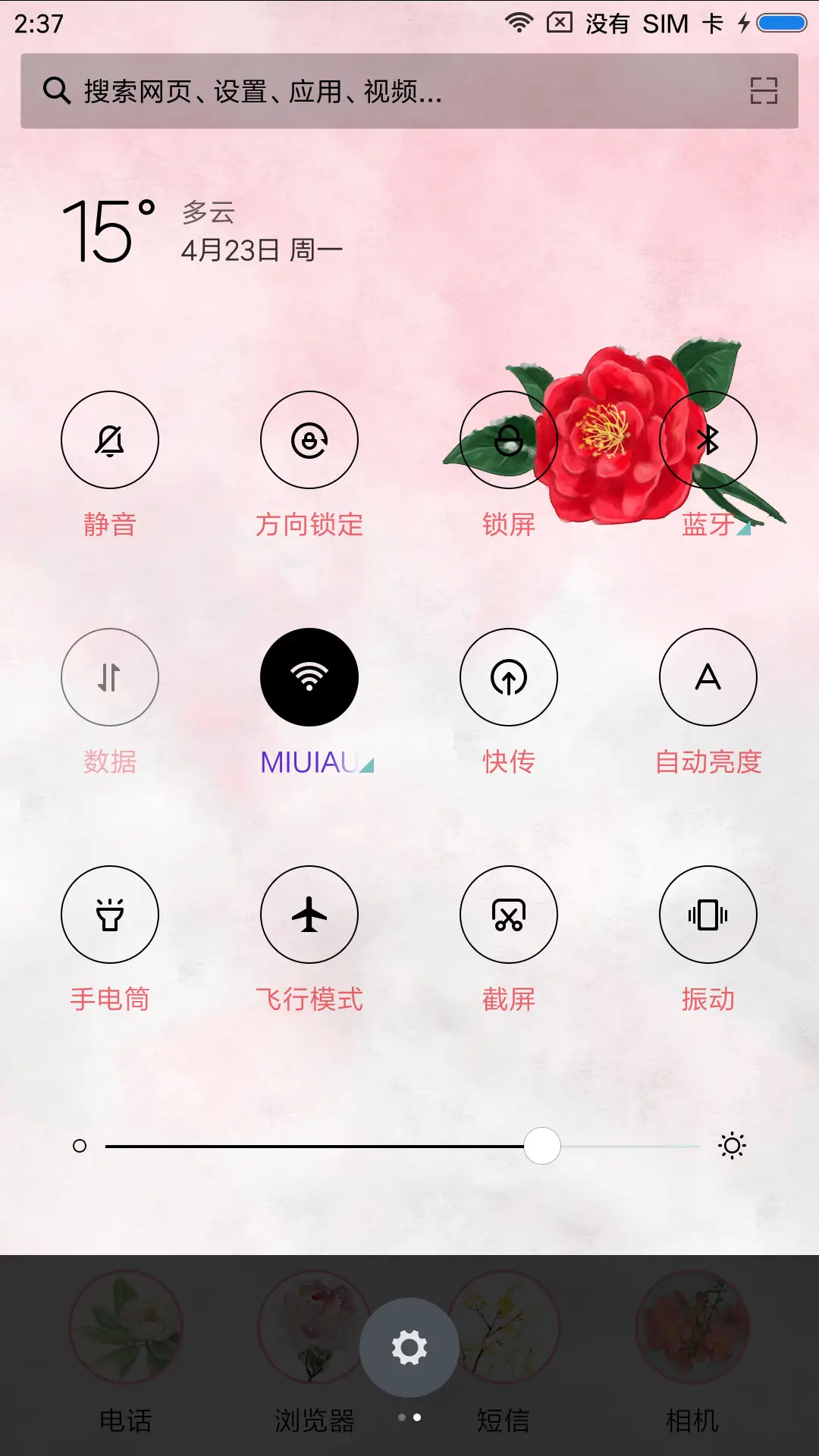Enable 飞行模式 airplane mode

(309, 915)
